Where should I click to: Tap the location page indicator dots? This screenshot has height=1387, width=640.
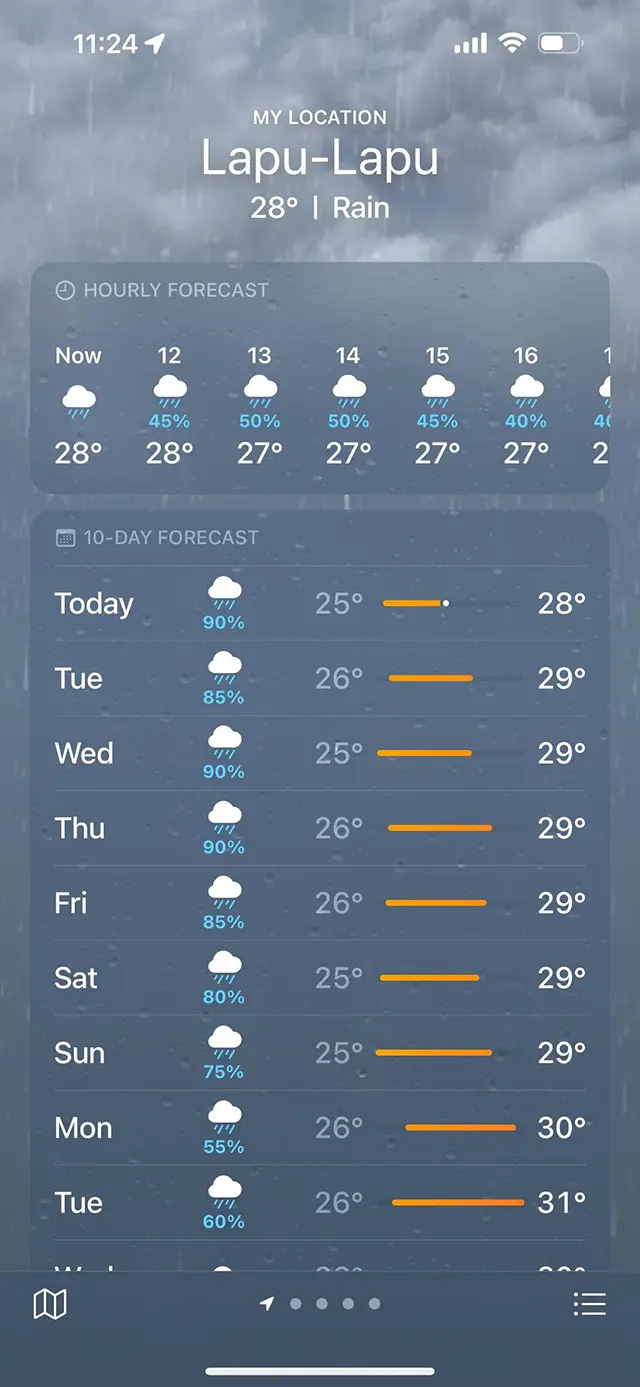coord(322,1303)
